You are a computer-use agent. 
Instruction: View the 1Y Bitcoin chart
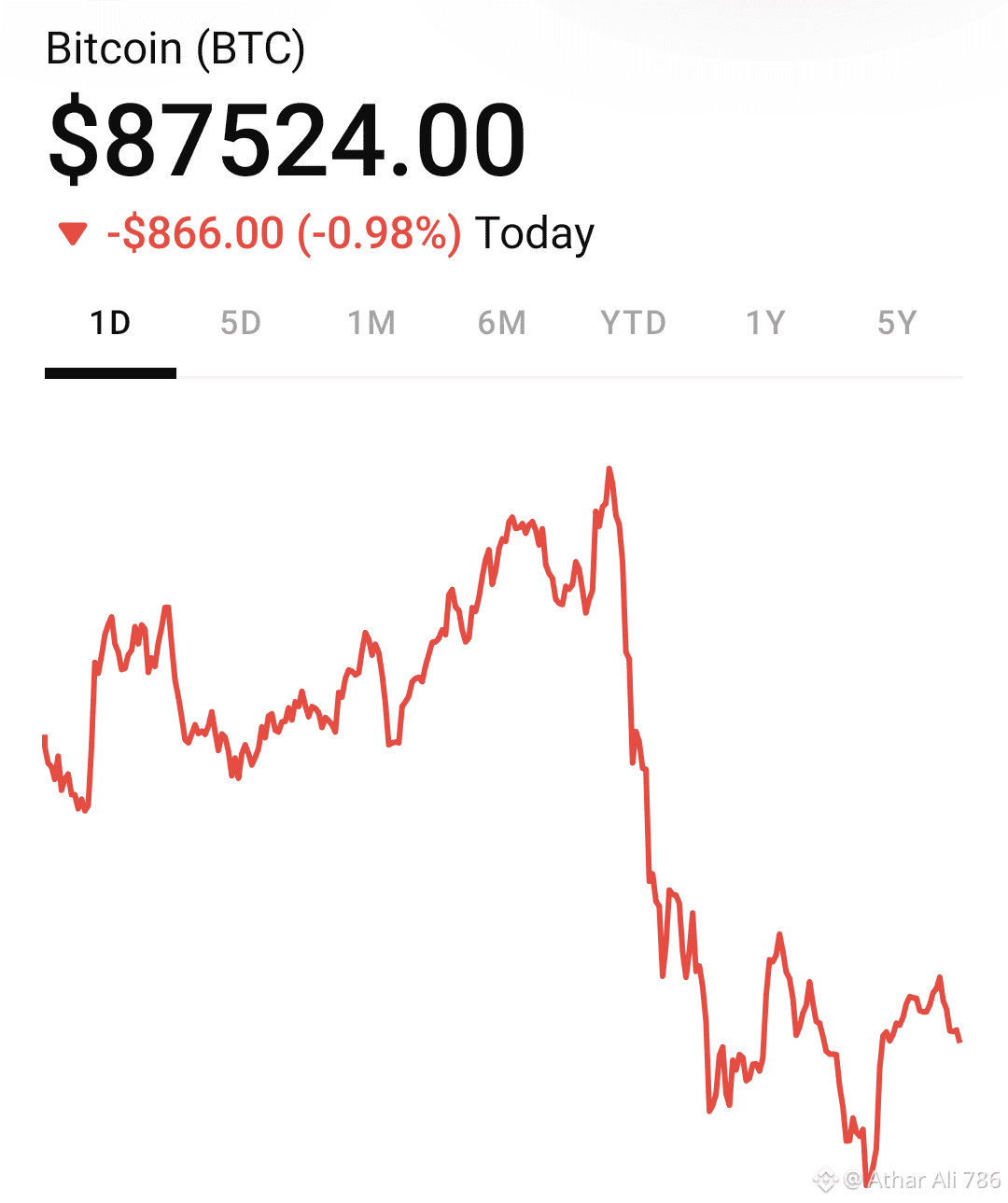click(765, 323)
